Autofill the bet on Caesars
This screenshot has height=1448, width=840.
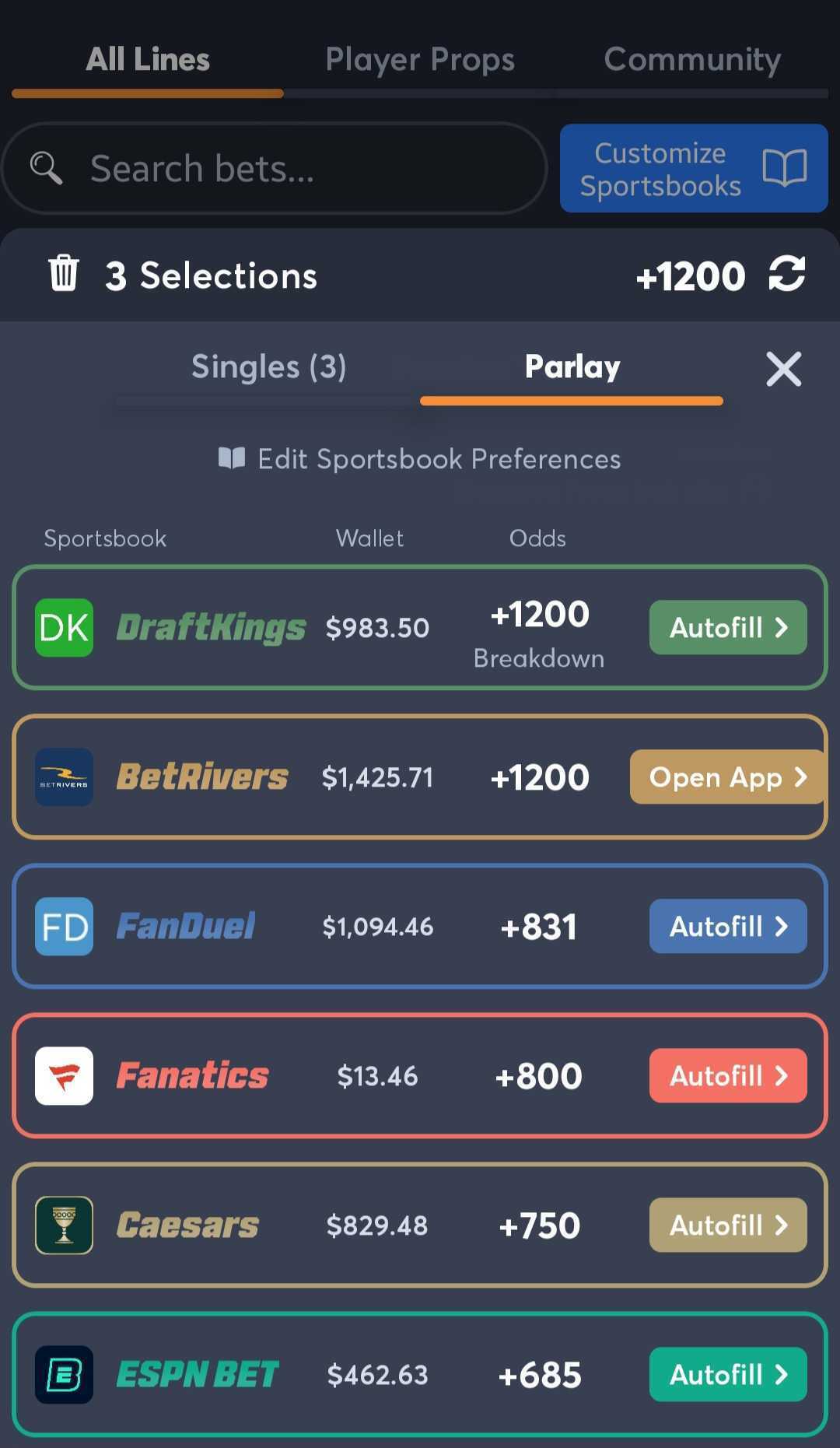pyautogui.click(x=727, y=1225)
